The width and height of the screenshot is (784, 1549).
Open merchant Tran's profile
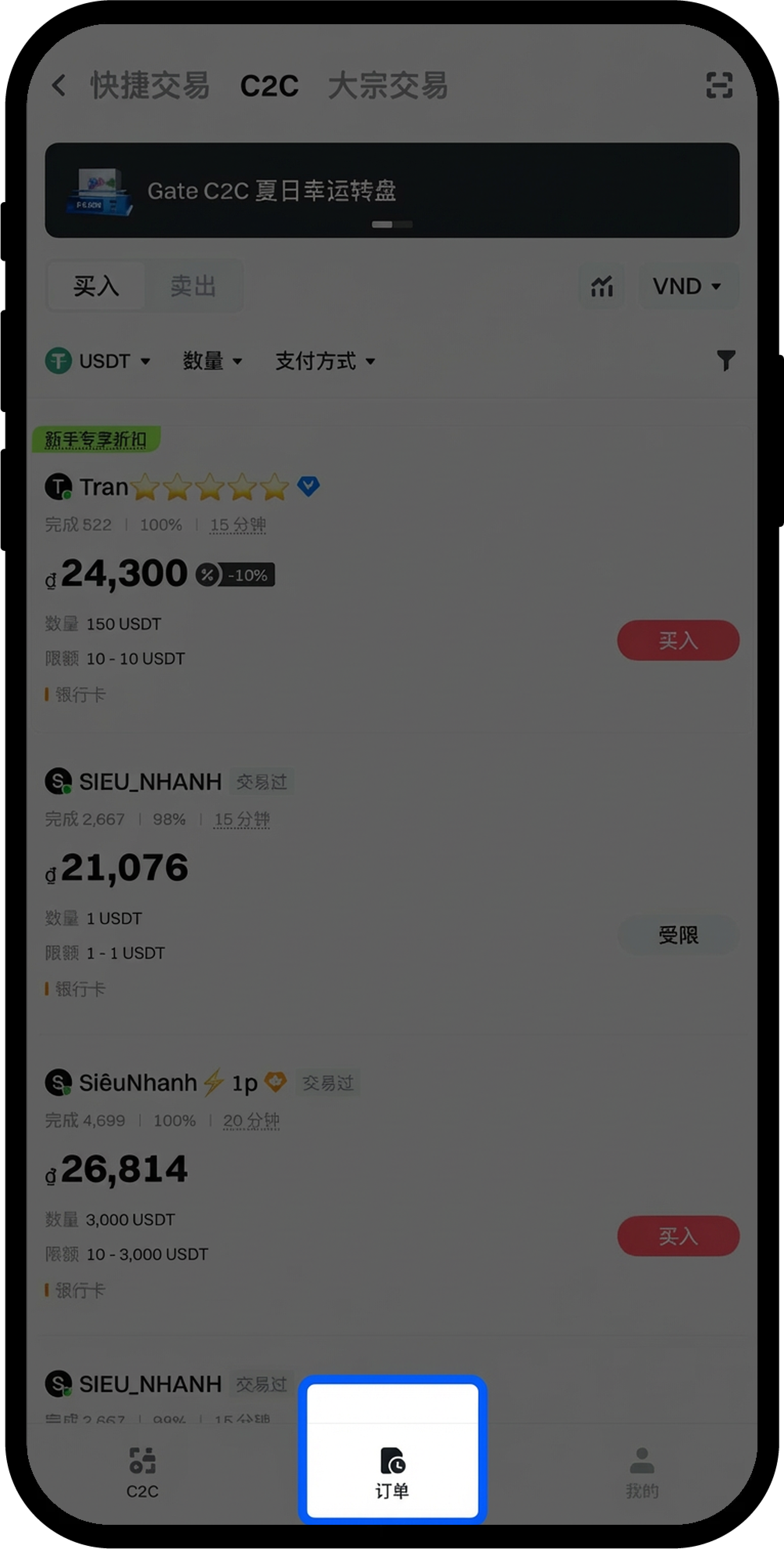click(103, 487)
